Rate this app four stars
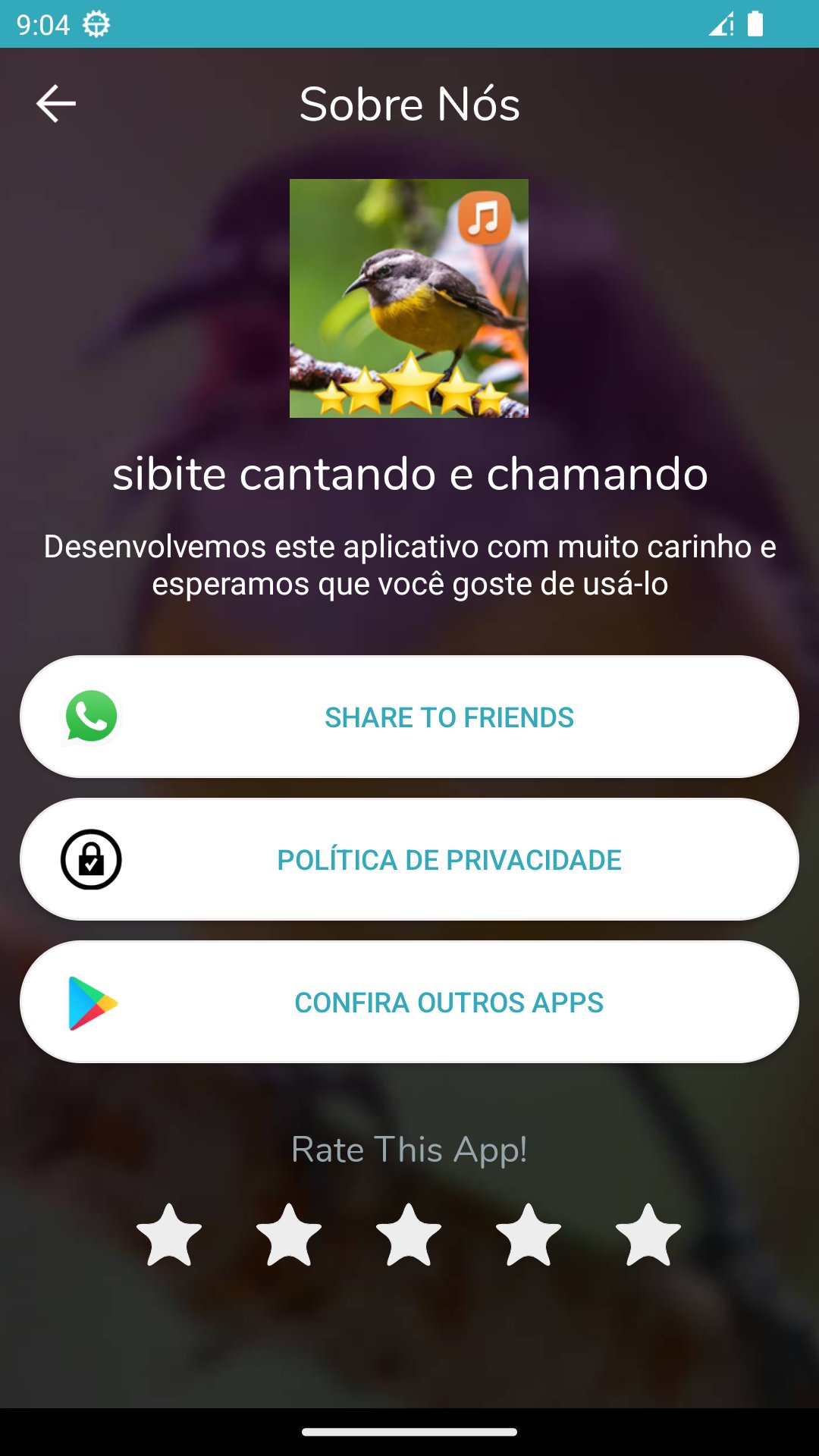The height and width of the screenshot is (1456, 819). click(529, 1235)
